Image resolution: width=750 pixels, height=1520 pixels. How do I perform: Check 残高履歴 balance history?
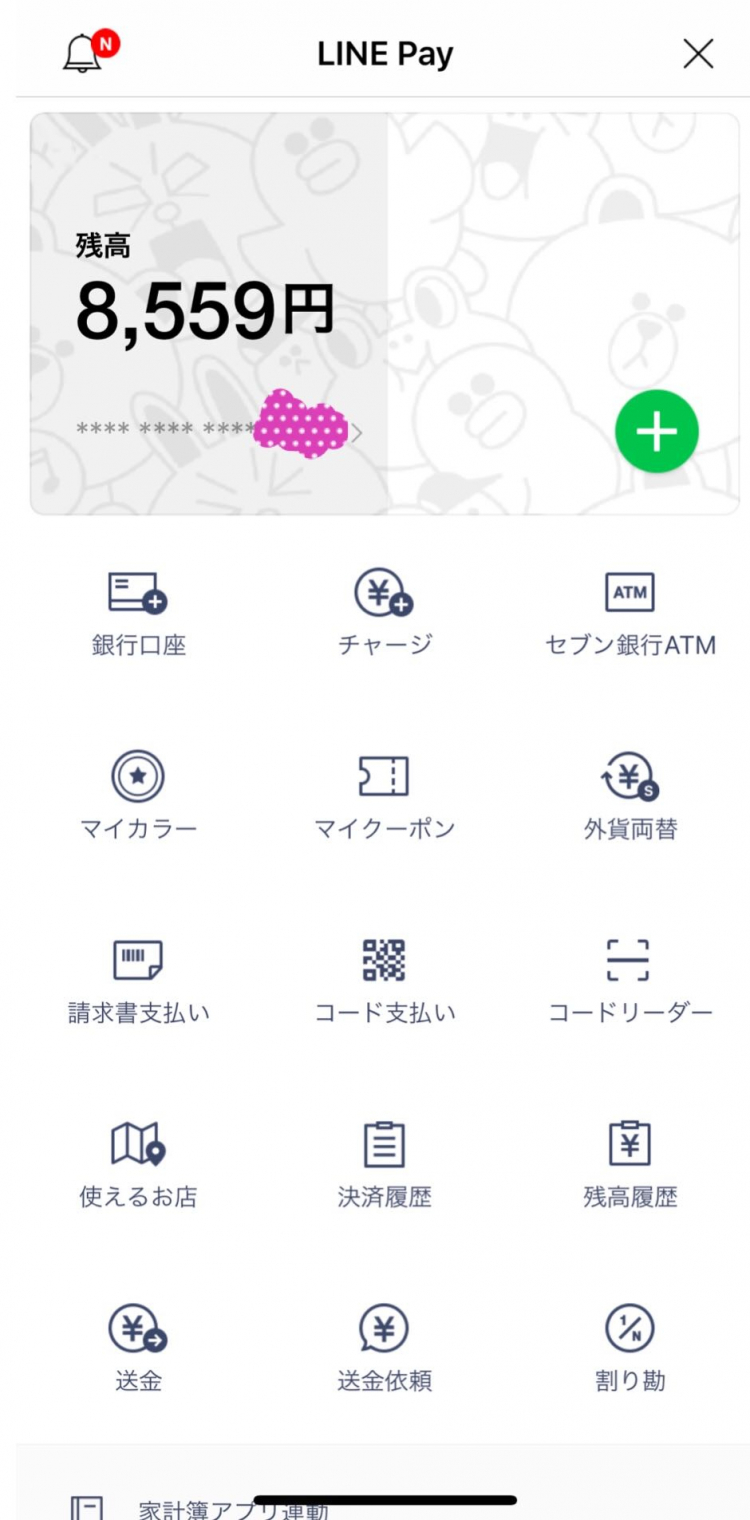point(630,1165)
